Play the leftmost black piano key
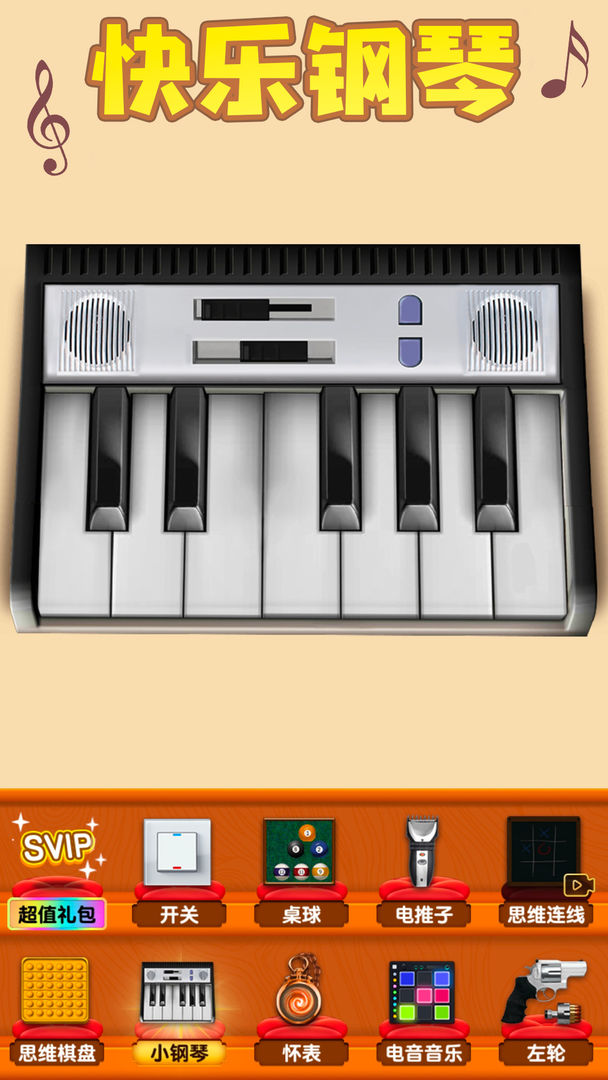 coord(109,455)
